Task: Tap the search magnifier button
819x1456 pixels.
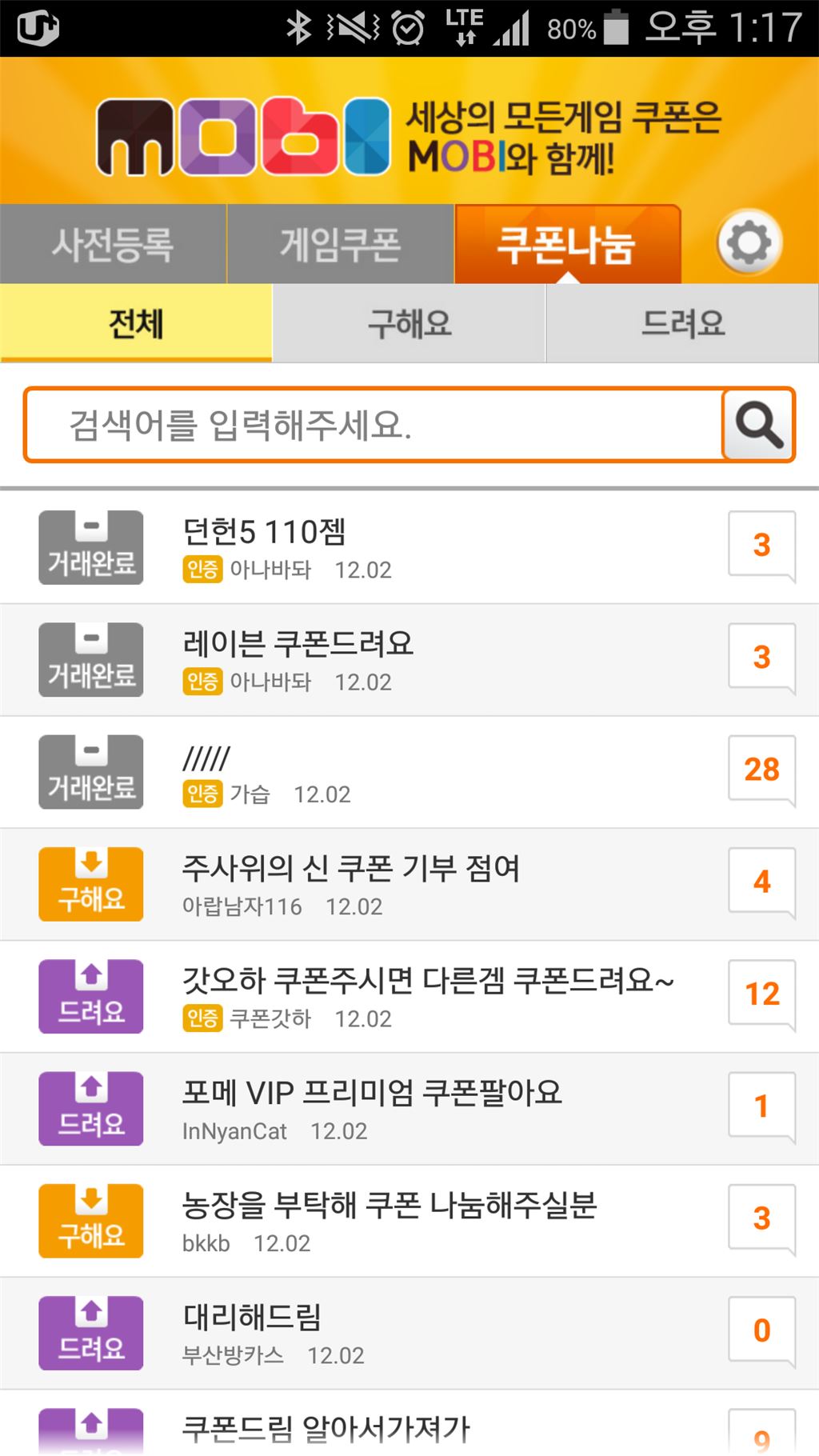Action: 758,425
